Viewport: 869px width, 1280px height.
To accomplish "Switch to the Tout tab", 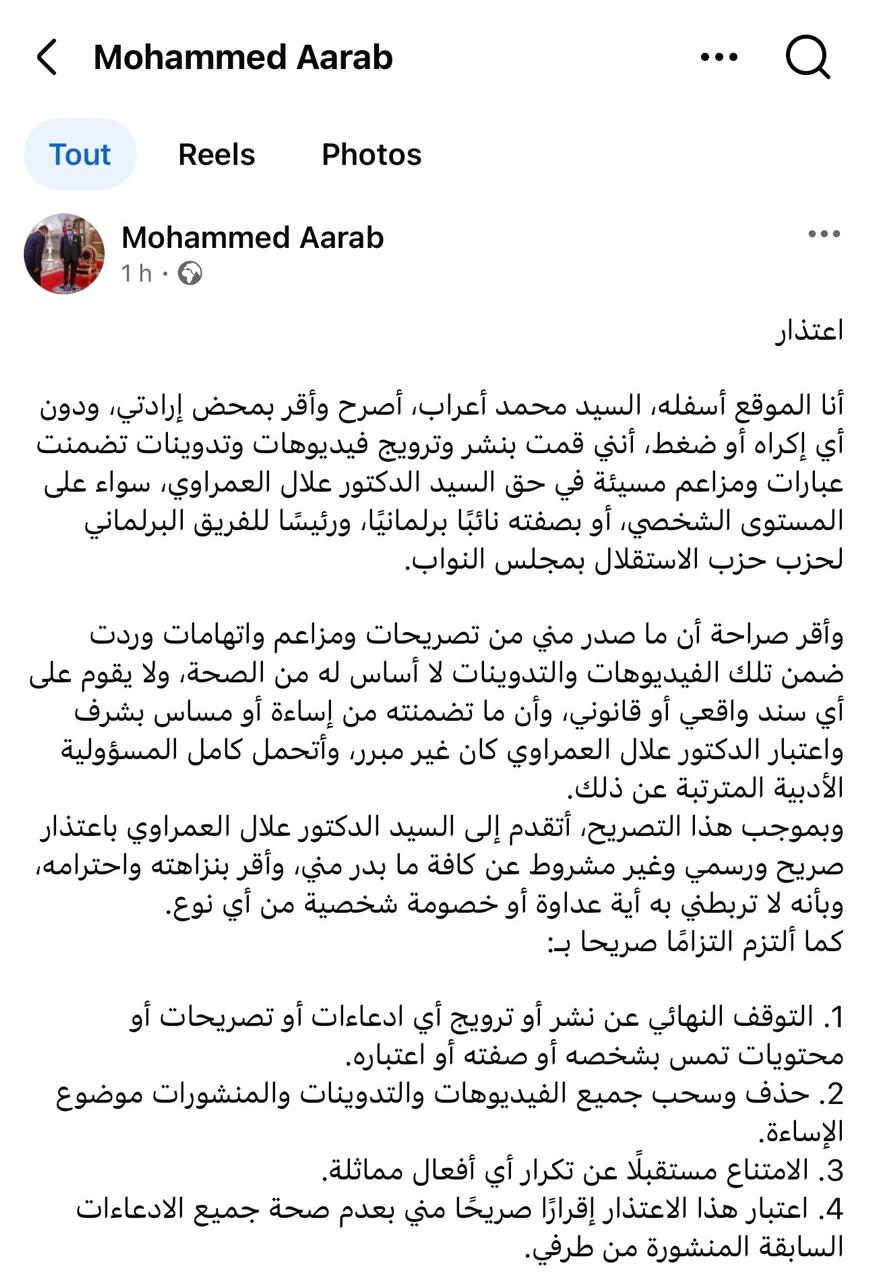I will pyautogui.click(x=80, y=155).
